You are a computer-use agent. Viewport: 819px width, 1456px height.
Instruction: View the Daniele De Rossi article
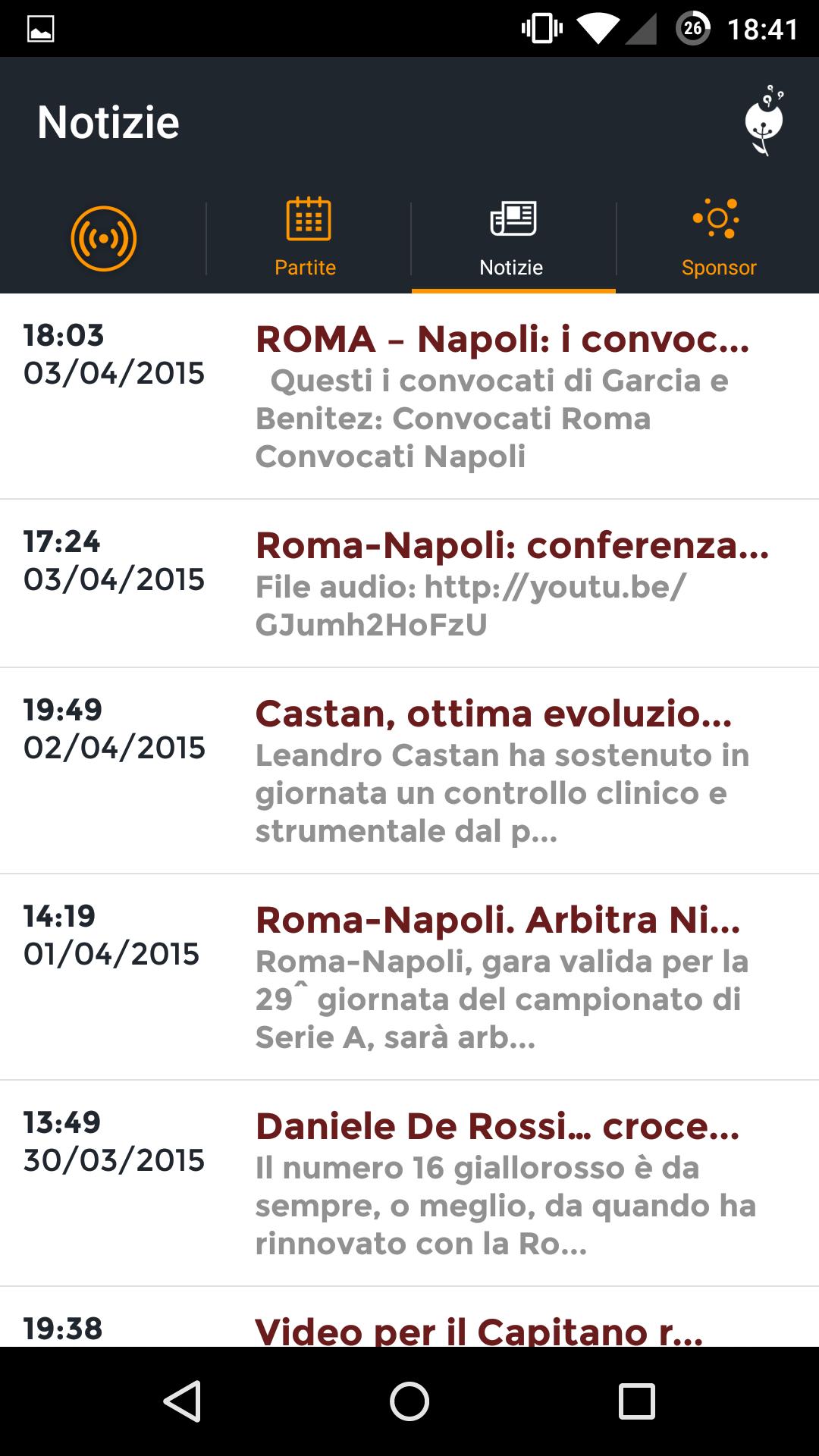409,1183
